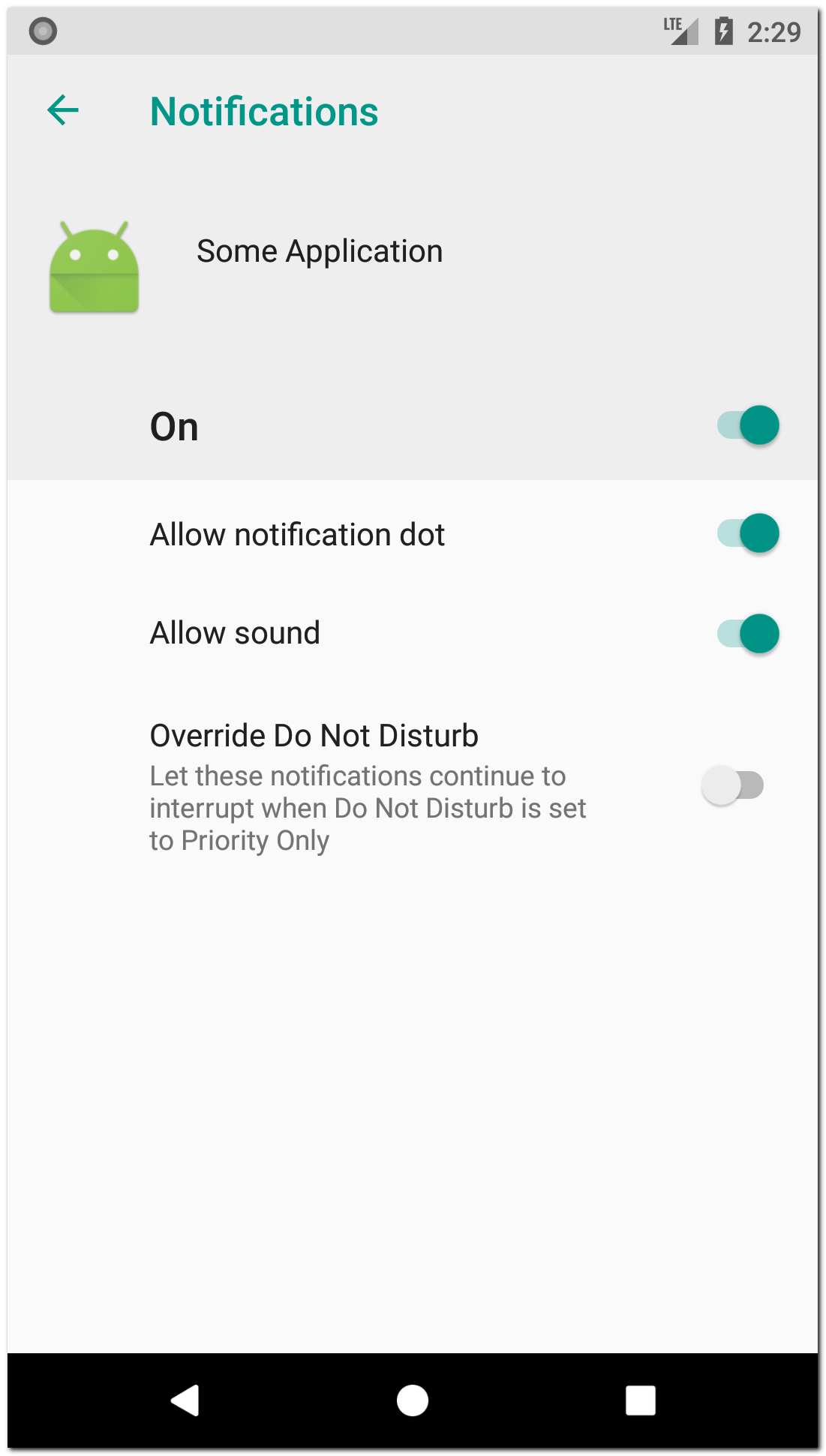Go back using the app bar arrow
Image resolution: width=826 pixels, height=1456 pixels.
click(63, 111)
